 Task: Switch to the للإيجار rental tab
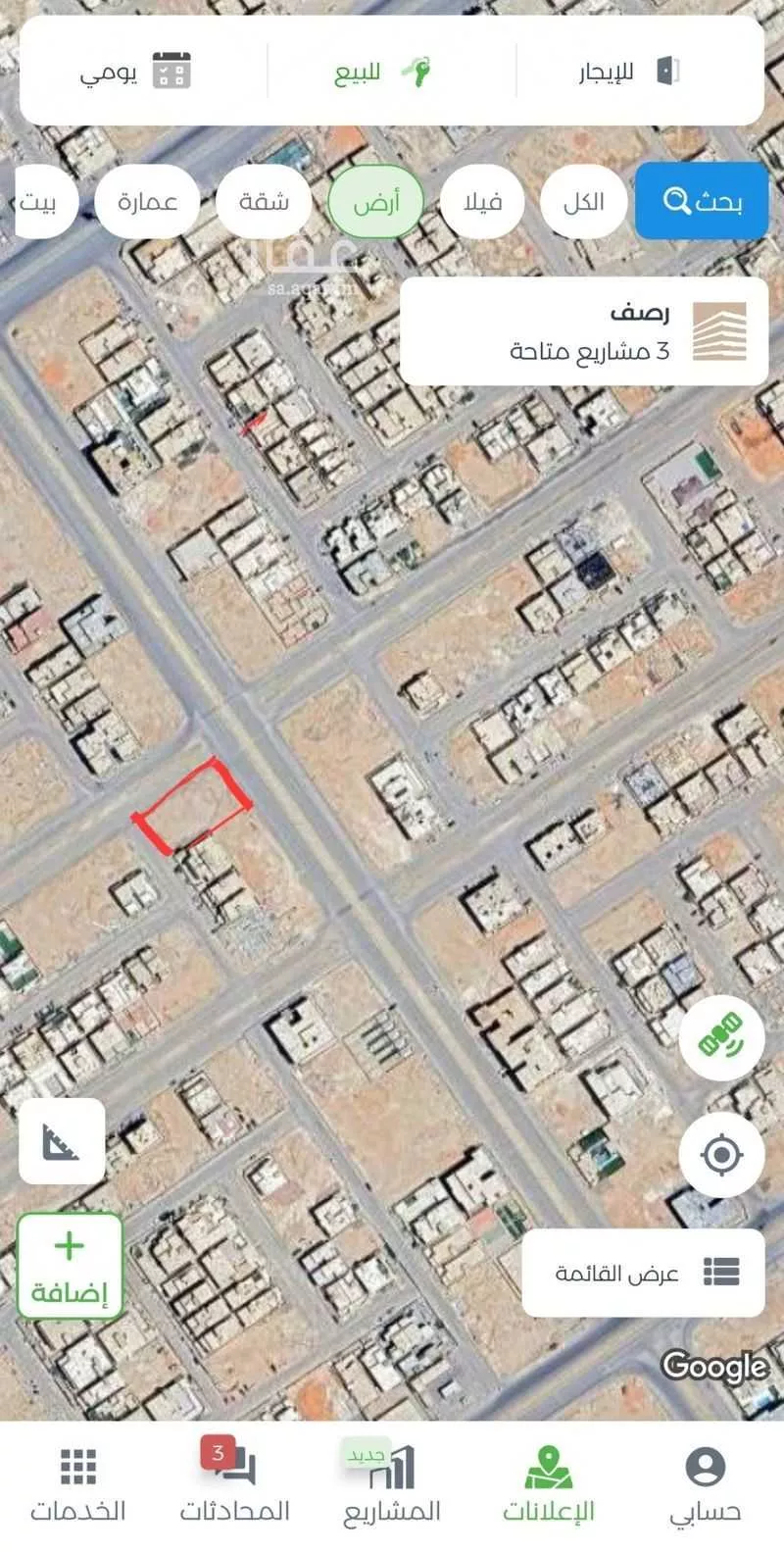point(629,72)
